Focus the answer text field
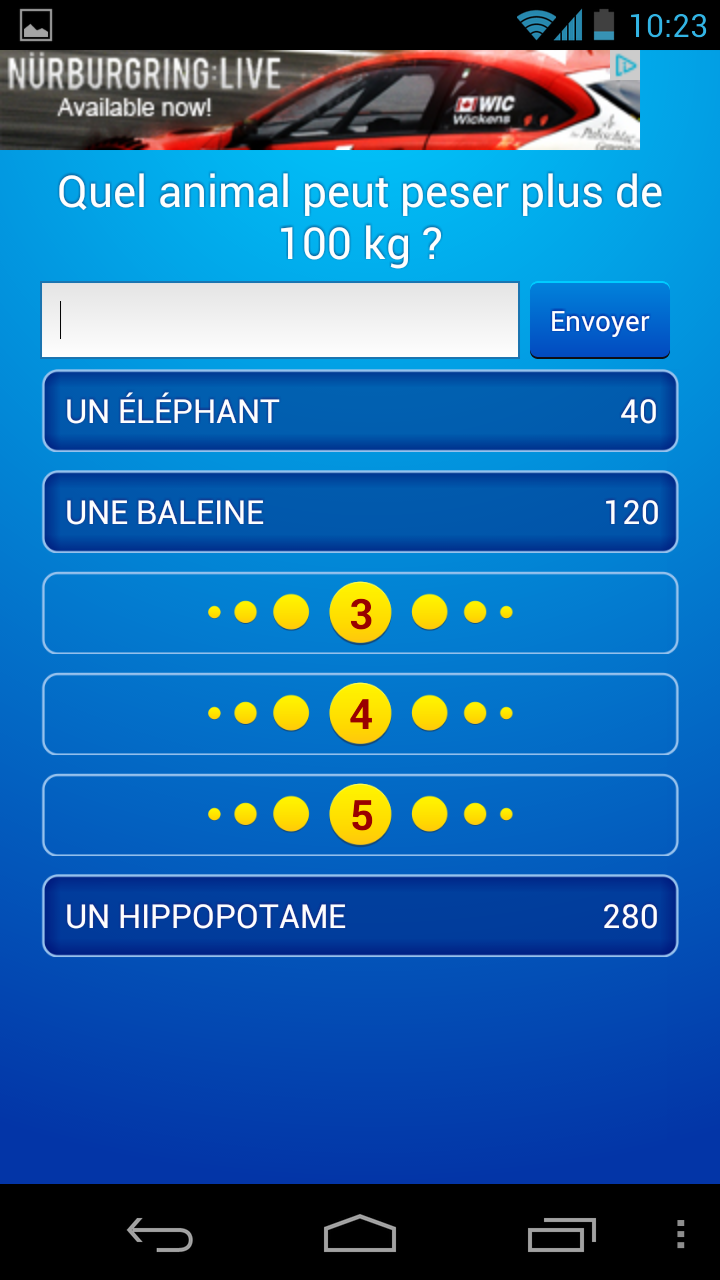This screenshot has height=1280, width=720. pyautogui.click(x=280, y=320)
